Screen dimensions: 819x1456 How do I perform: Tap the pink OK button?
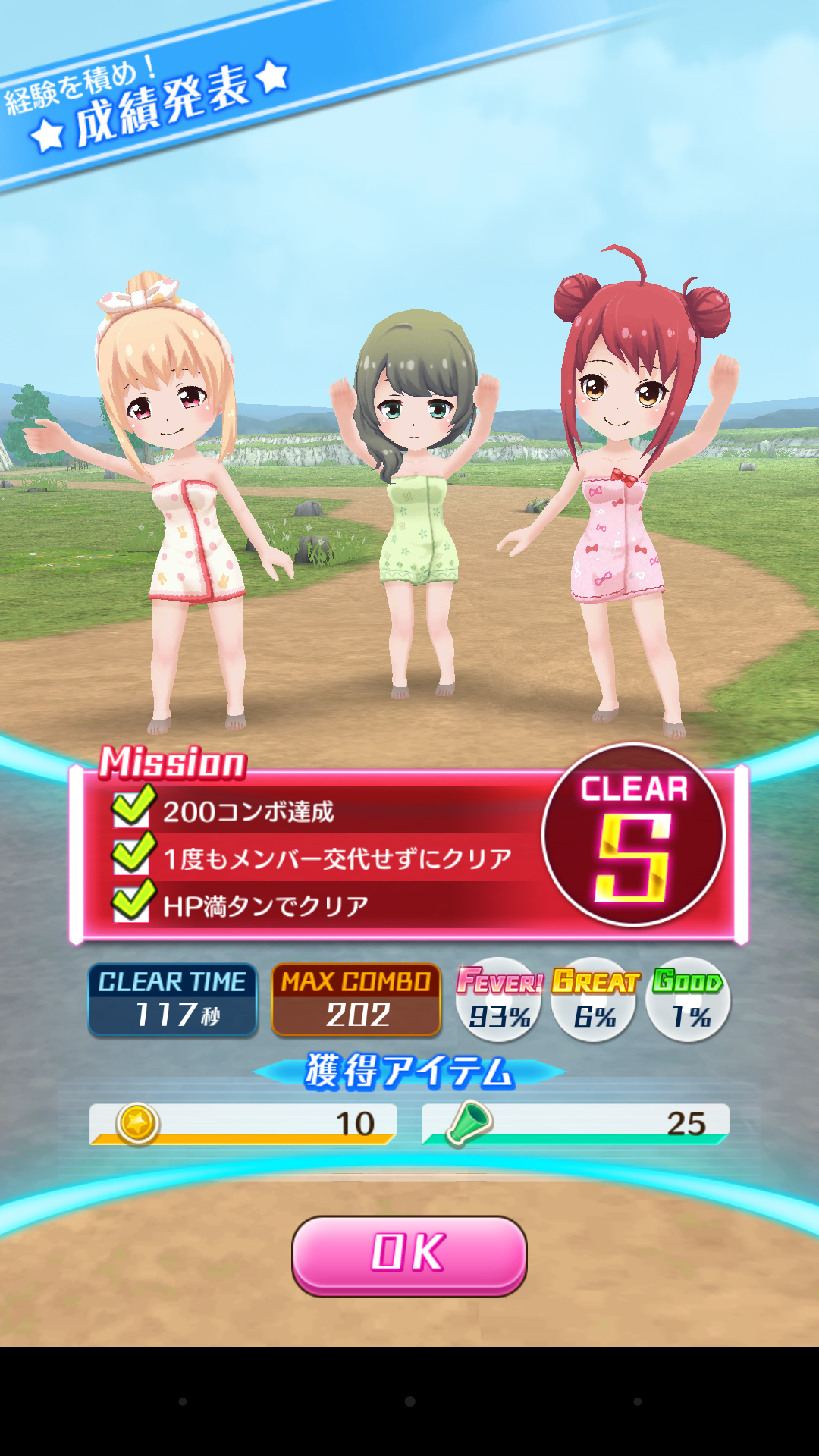pyautogui.click(x=409, y=1255)
